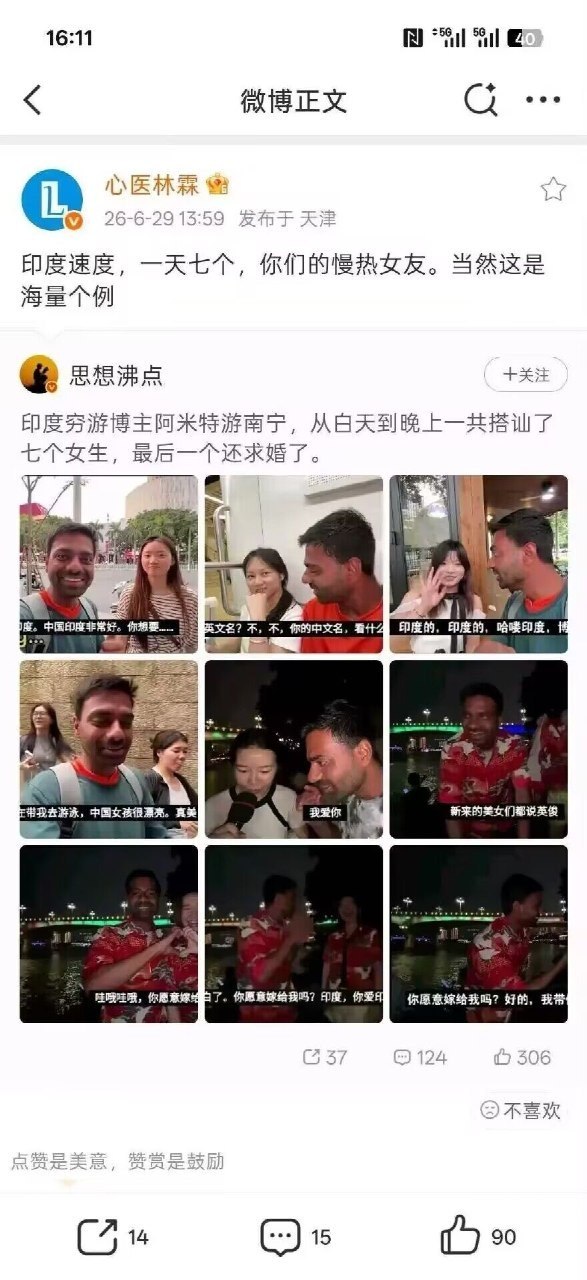
Task: Open 心医林霖's profile avatar
Action: (52, 199)
